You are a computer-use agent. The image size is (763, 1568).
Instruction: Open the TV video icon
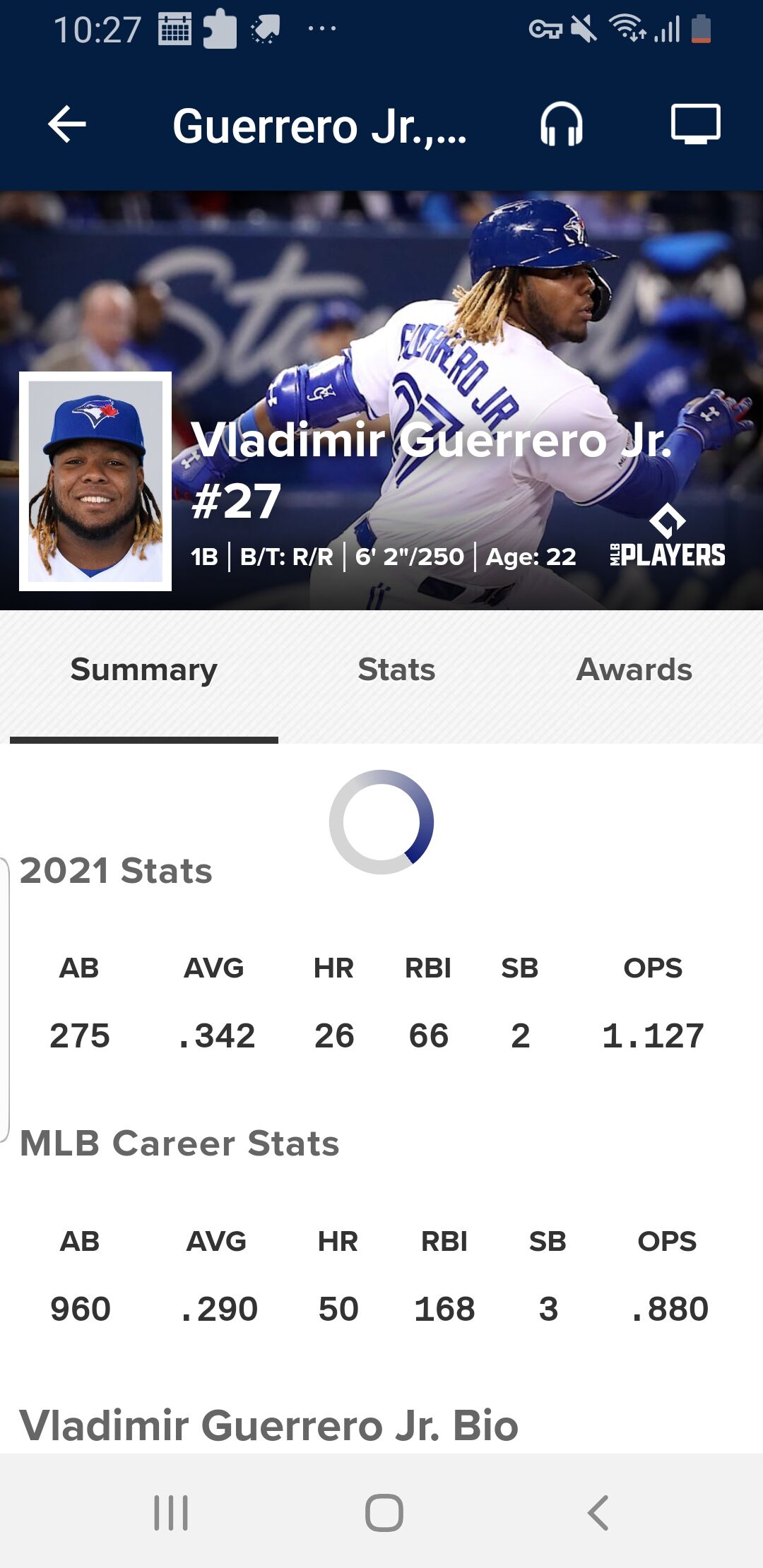click(695, 124)
